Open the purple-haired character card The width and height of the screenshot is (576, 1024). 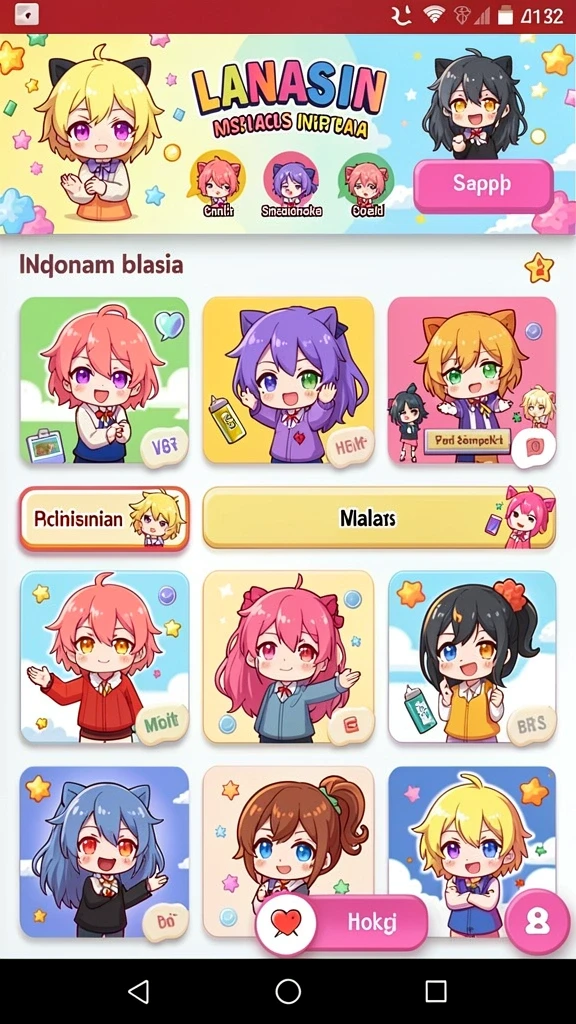[x=288, y=381]
